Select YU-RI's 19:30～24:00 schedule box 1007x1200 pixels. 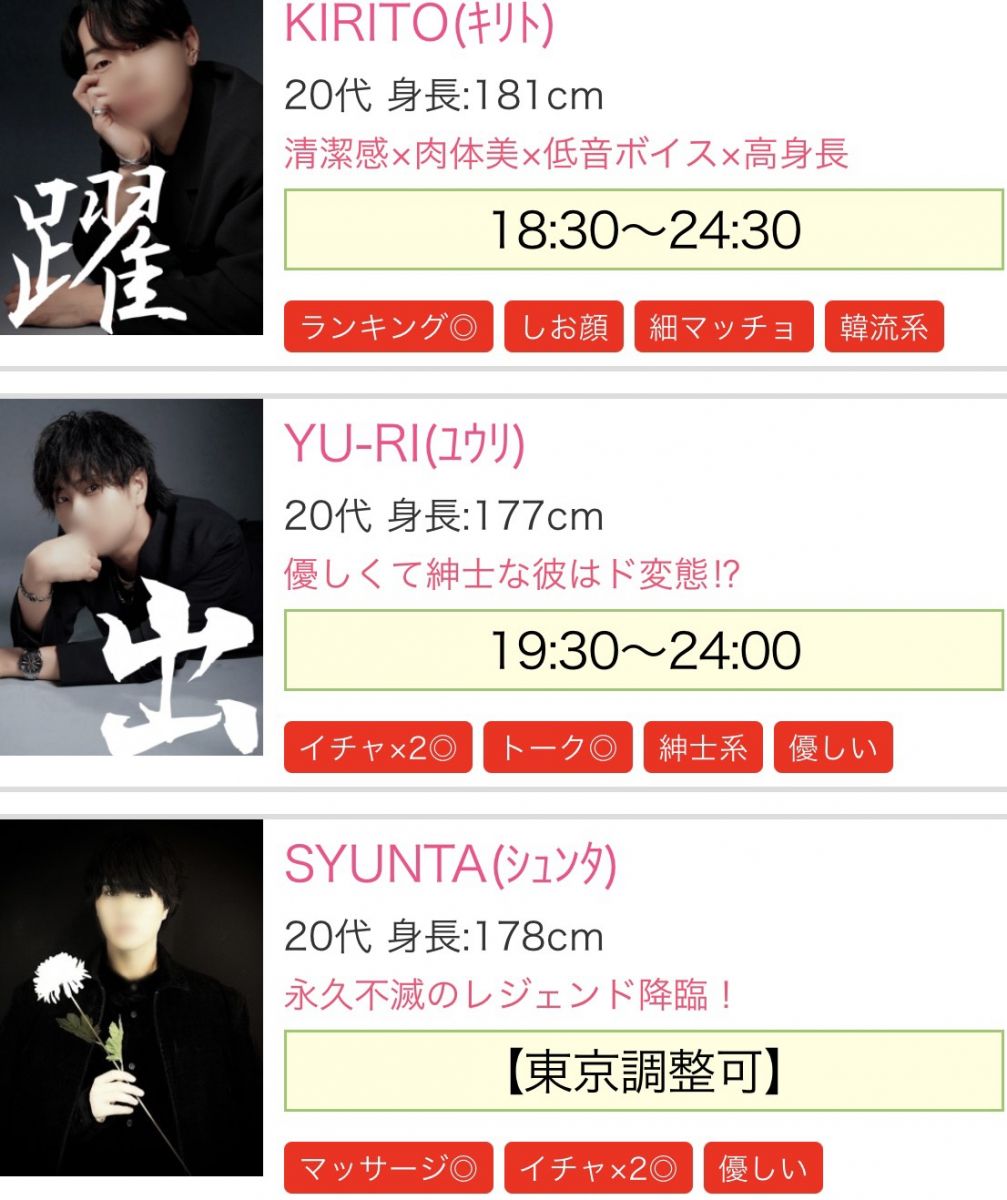pyautogui.click(x=644, y=650)
